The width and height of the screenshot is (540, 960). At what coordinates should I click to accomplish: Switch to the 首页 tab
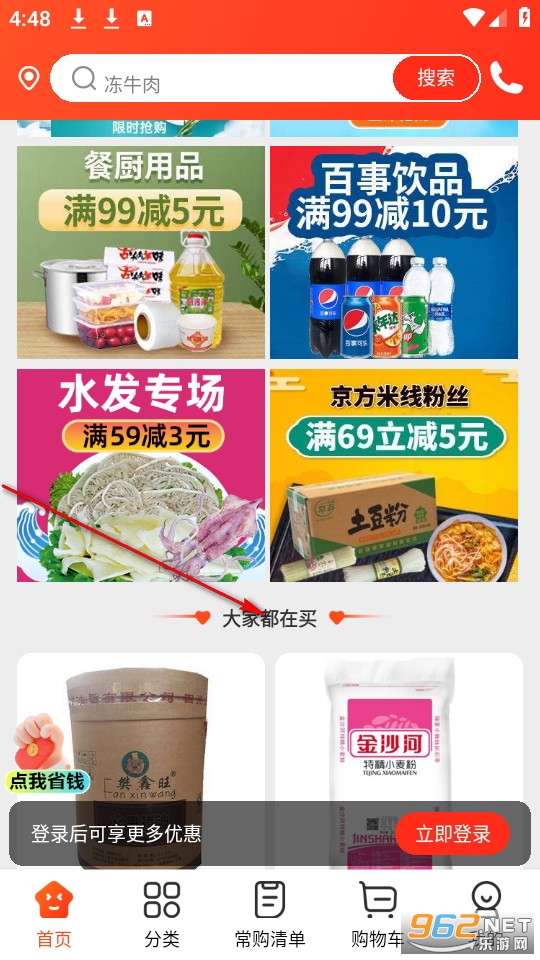[54, 914]
